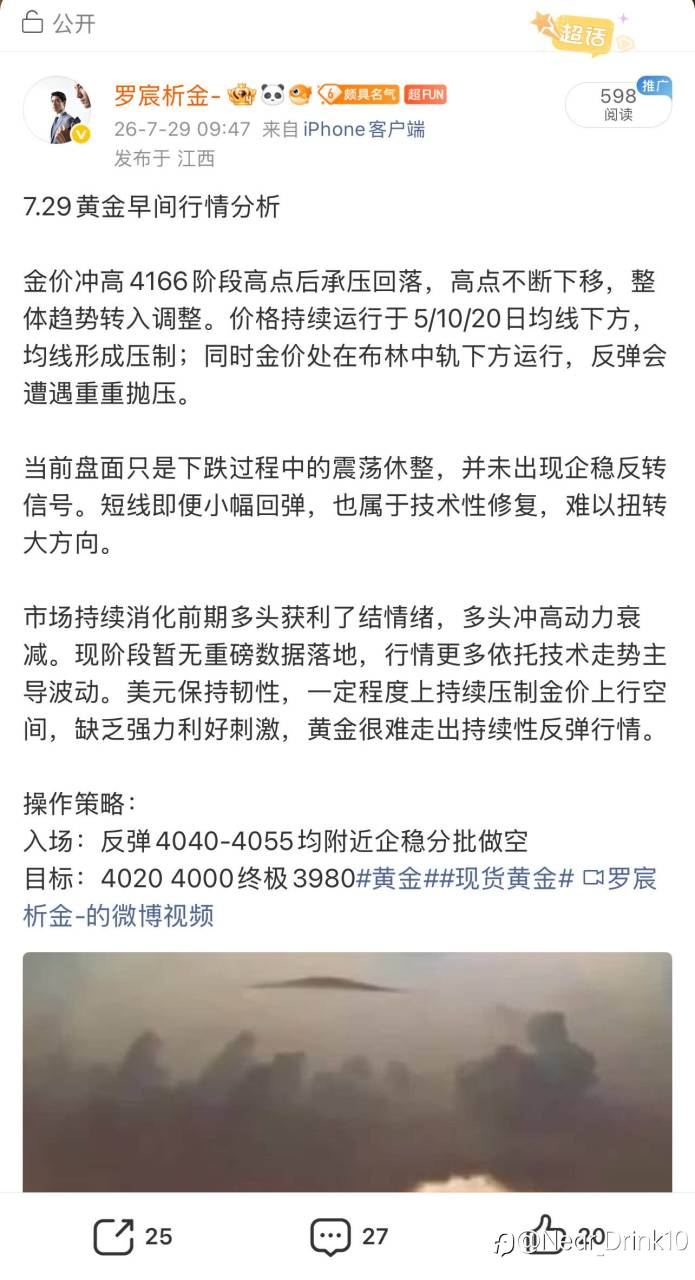Like this gold analysis post
The height and width of the screenshot is (1280, 695).
click(x=565, y=1237)
